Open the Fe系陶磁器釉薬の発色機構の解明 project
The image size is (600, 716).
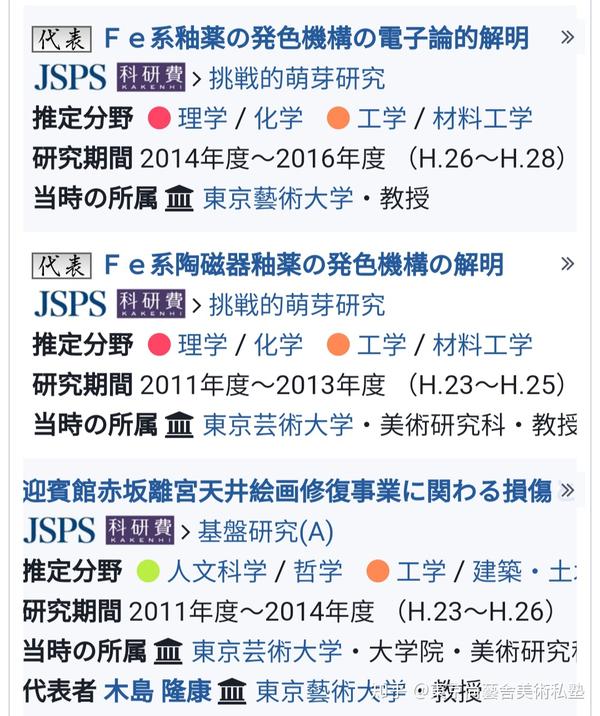(x=304, y=265)
